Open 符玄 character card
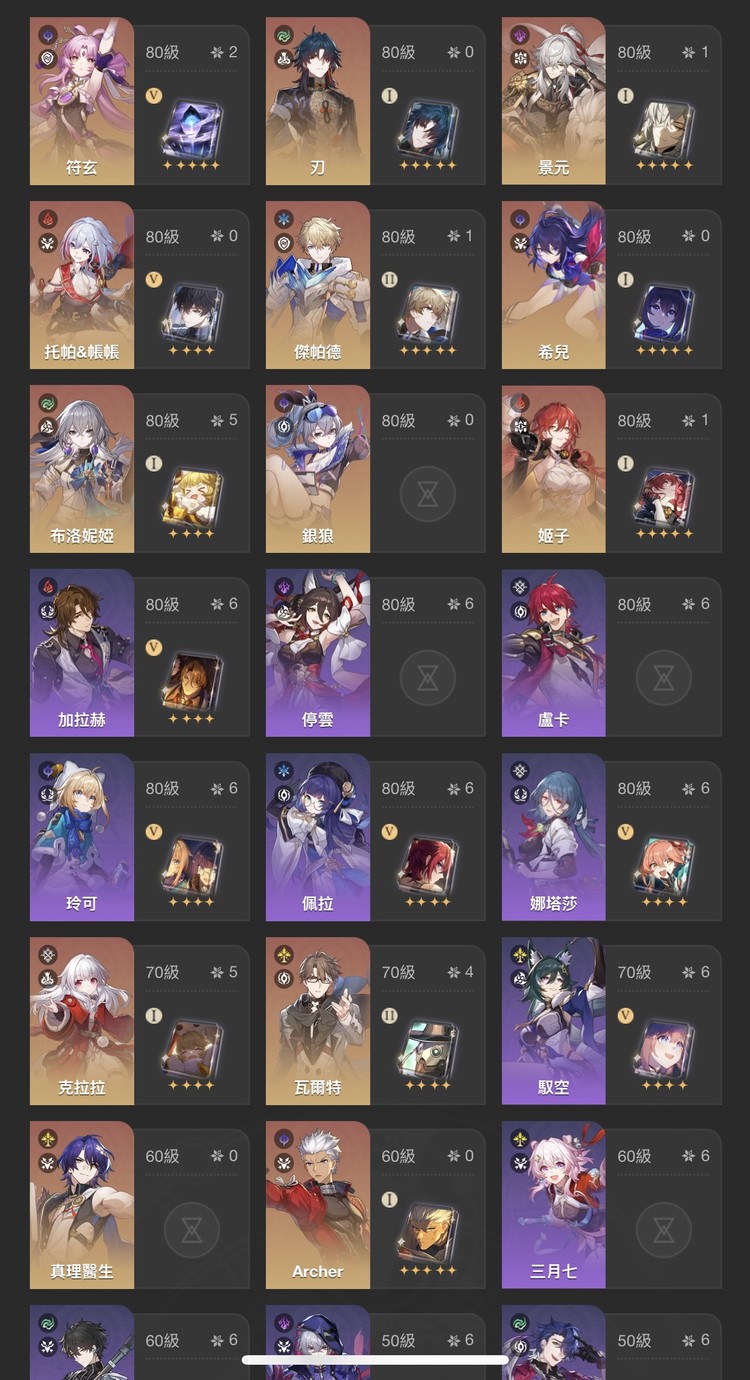Viewport: 750px width, 1380px height. pos(82,100)
